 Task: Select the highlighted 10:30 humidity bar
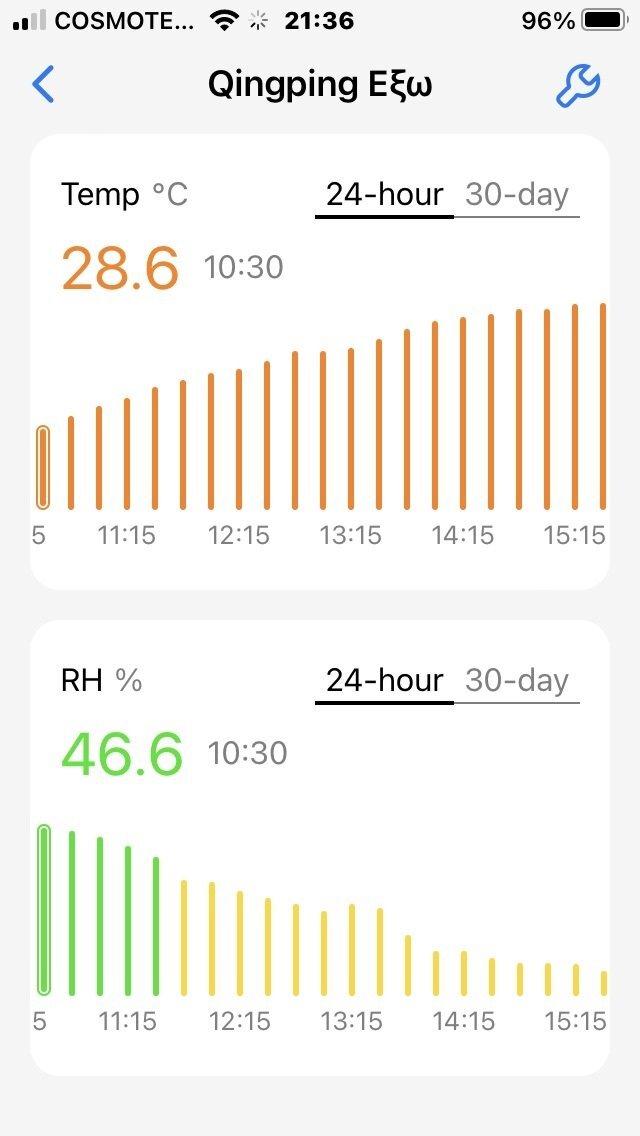[43, 910]
